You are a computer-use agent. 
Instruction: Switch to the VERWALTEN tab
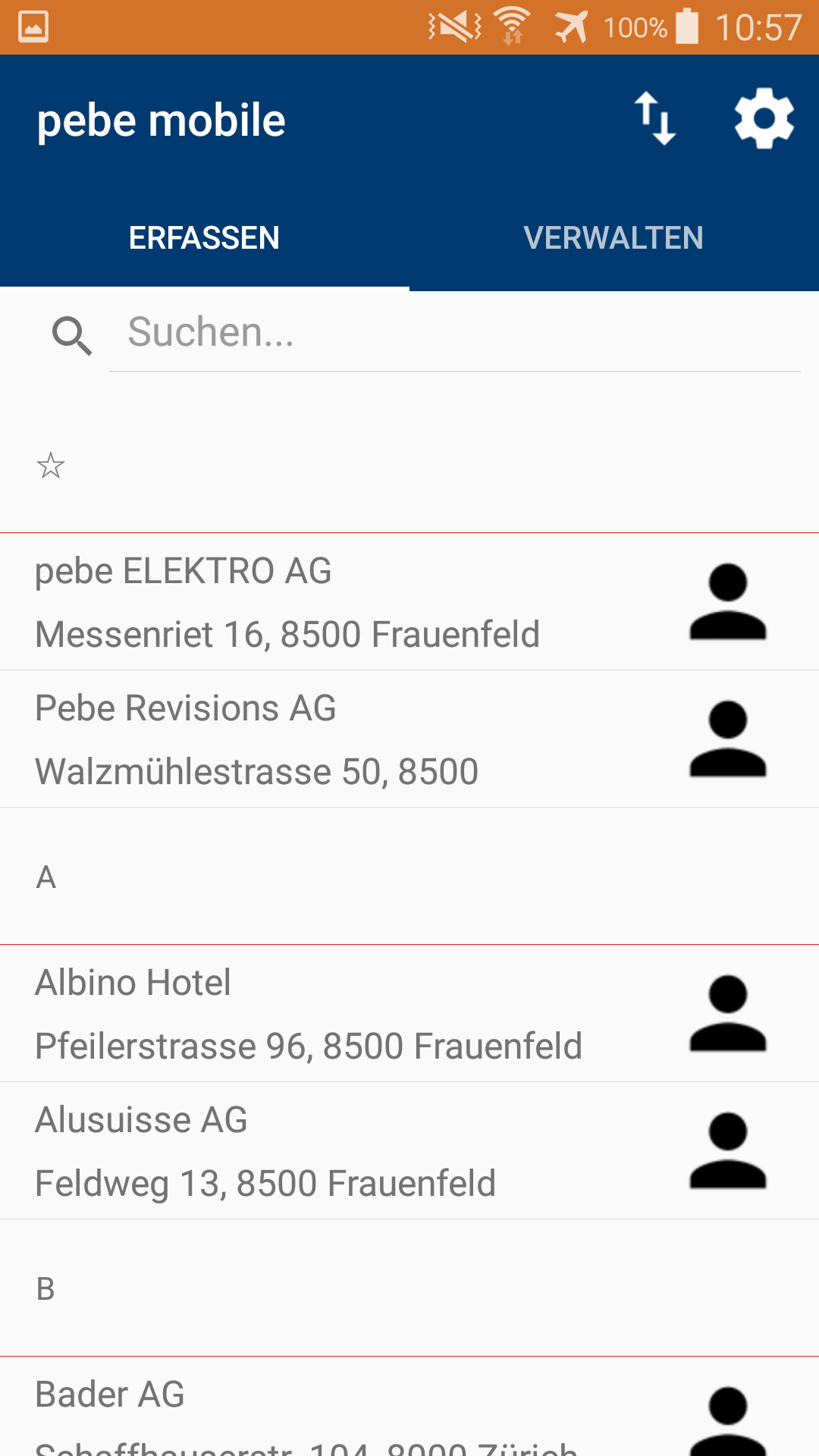[x=613, y=238]
